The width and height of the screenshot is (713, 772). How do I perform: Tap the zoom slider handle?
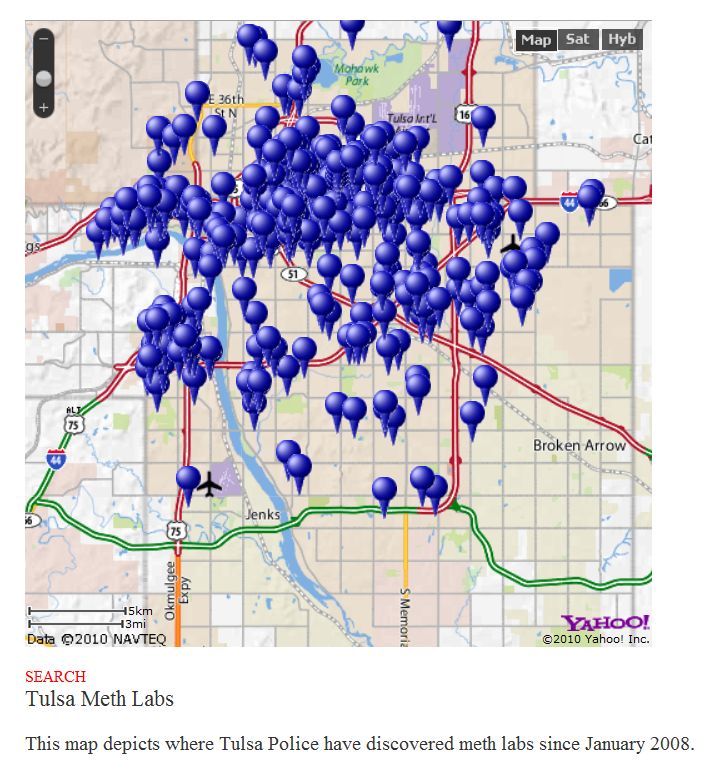(43, 77)
